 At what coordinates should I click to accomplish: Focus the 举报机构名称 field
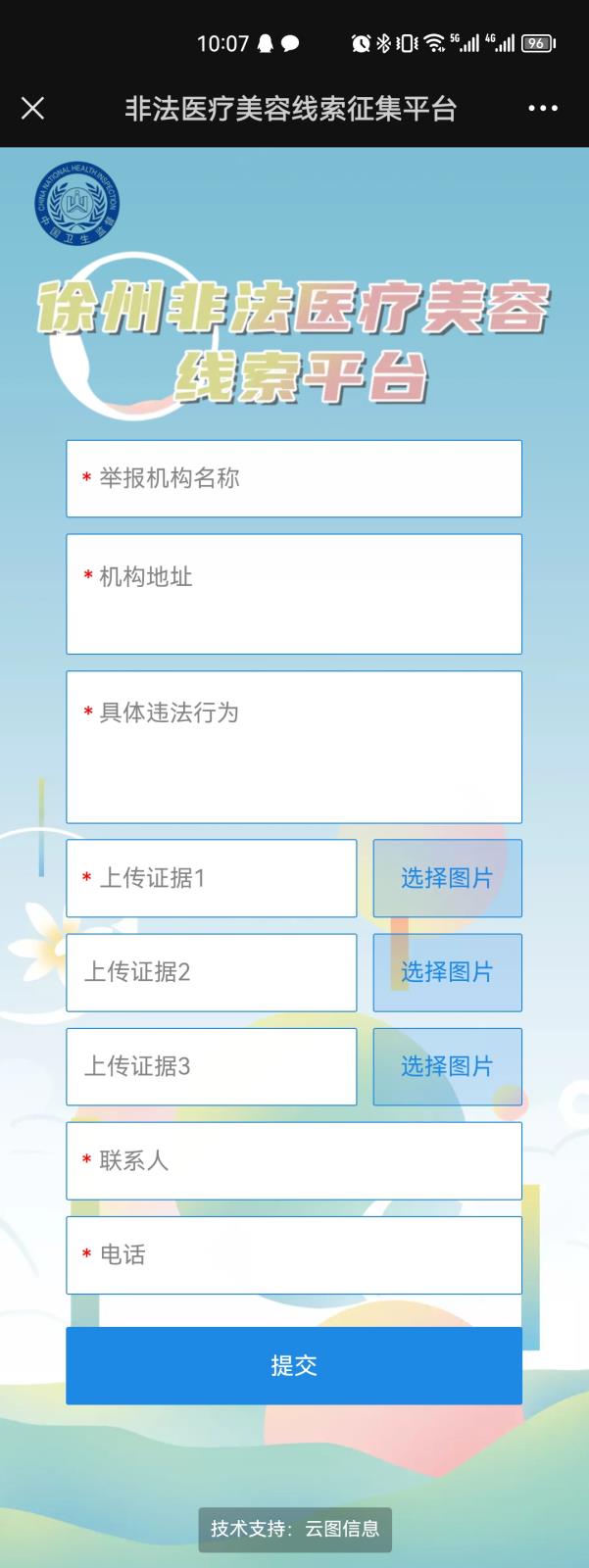coord(294,478)
